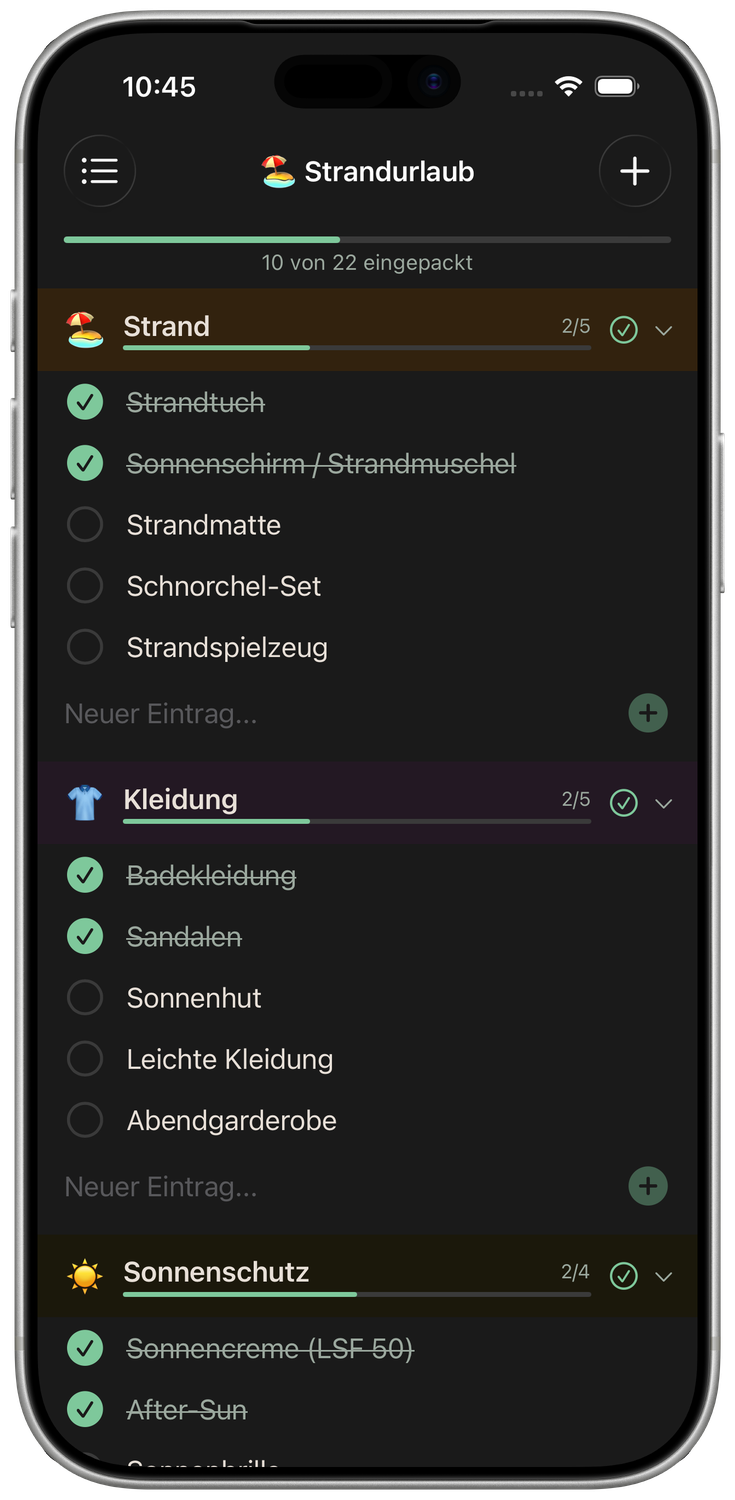
Task: Click the green plus icon below Strandspielzeug
Action: click(x=648, y=712)
